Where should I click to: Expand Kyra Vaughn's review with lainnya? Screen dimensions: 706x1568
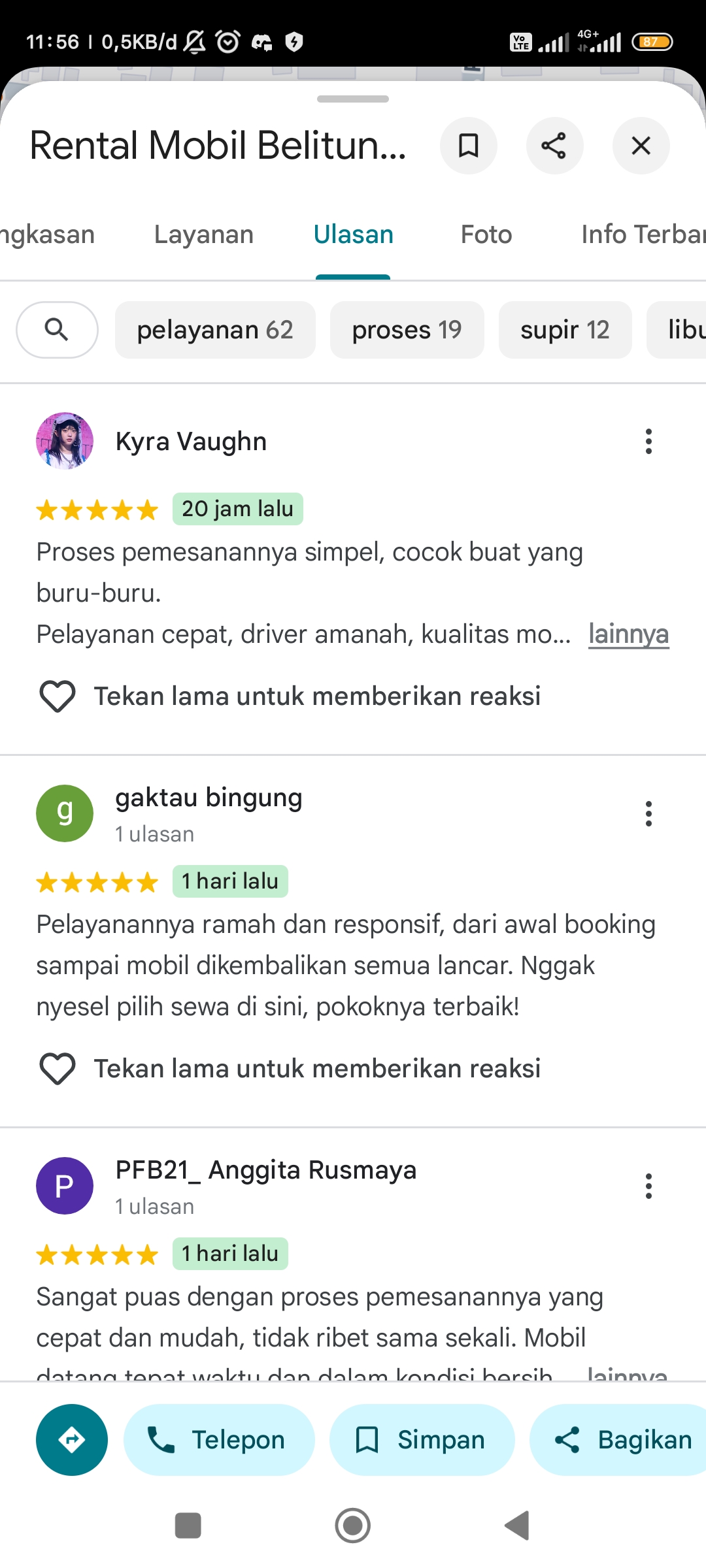pos(628,634)
